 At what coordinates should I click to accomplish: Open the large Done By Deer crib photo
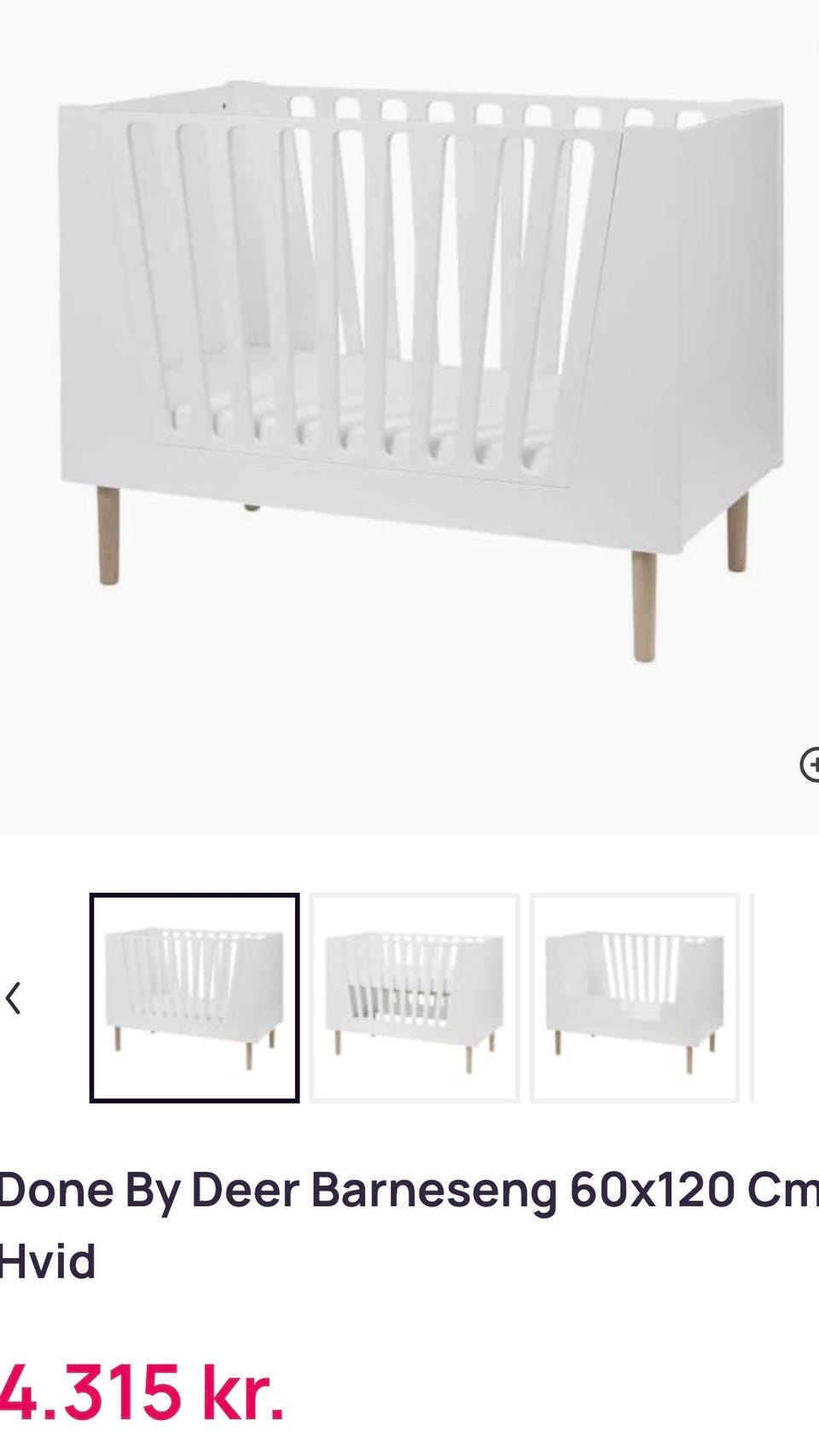[409, 358]
